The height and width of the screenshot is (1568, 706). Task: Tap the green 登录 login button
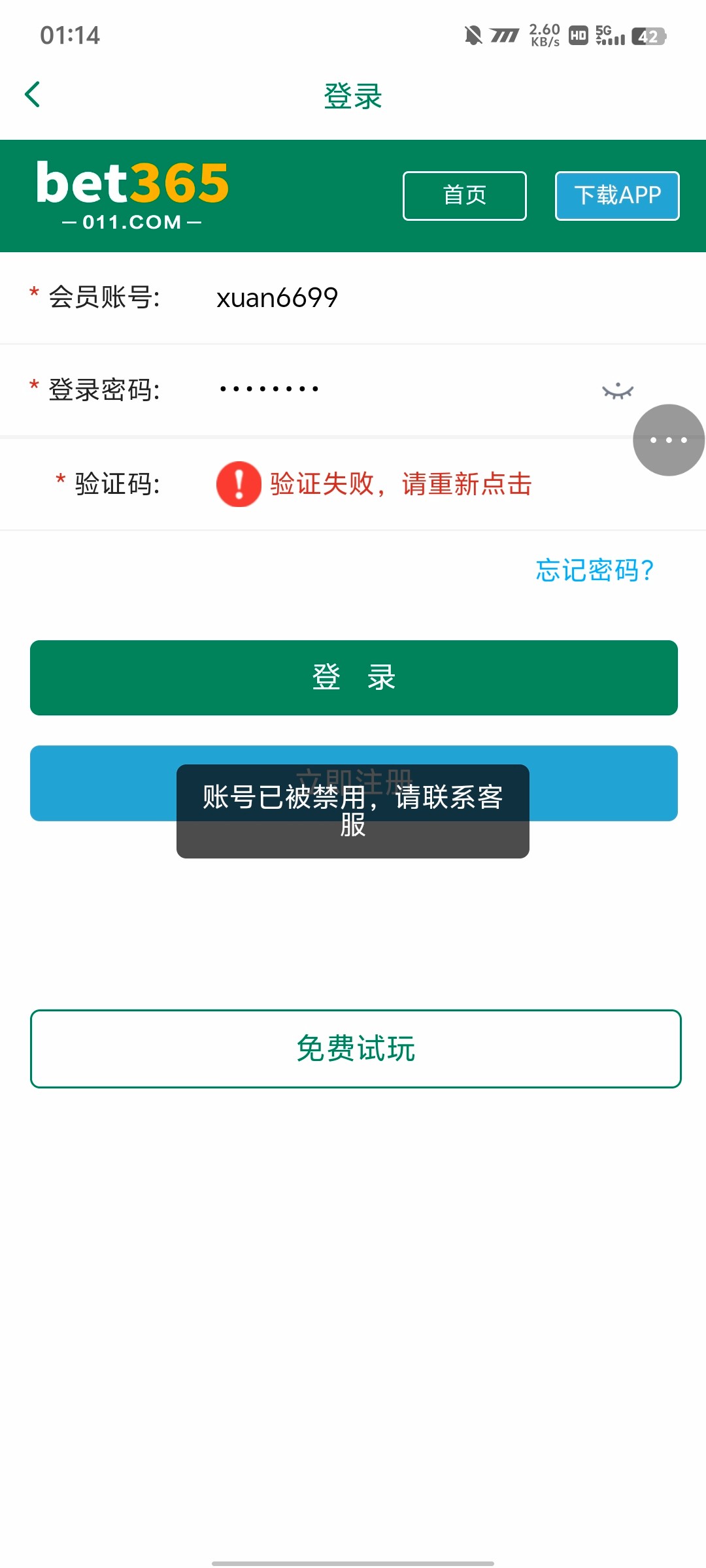click(354, 678)
